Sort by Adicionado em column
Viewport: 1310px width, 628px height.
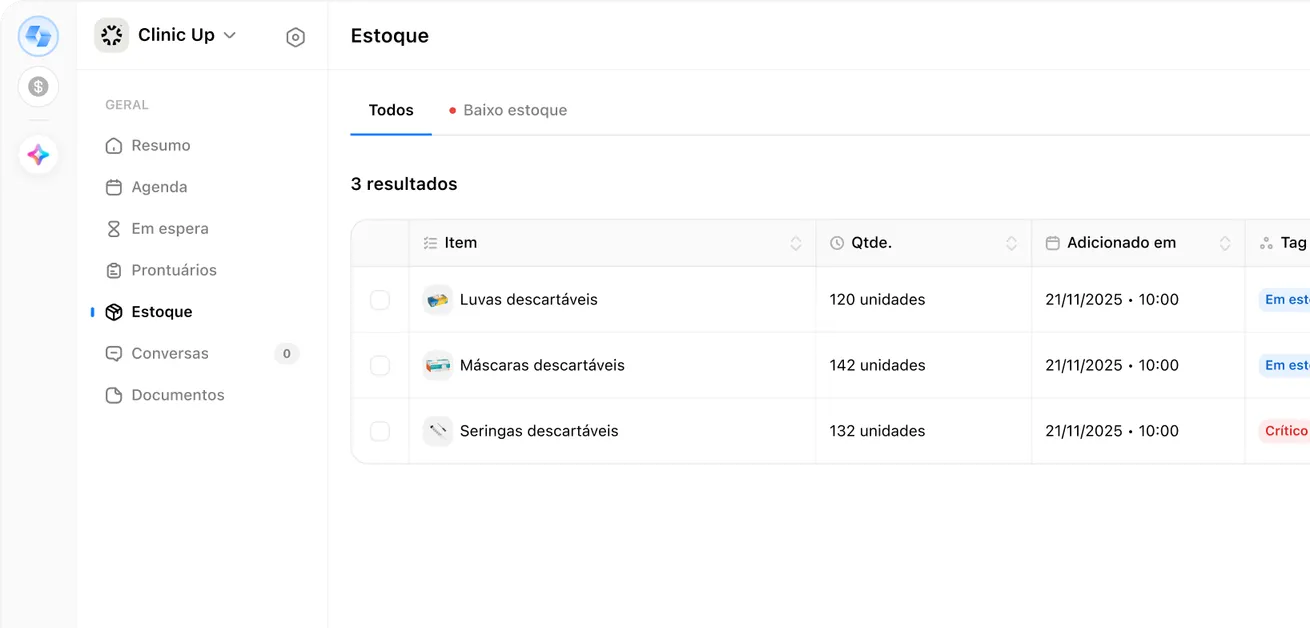point(1225,243)
